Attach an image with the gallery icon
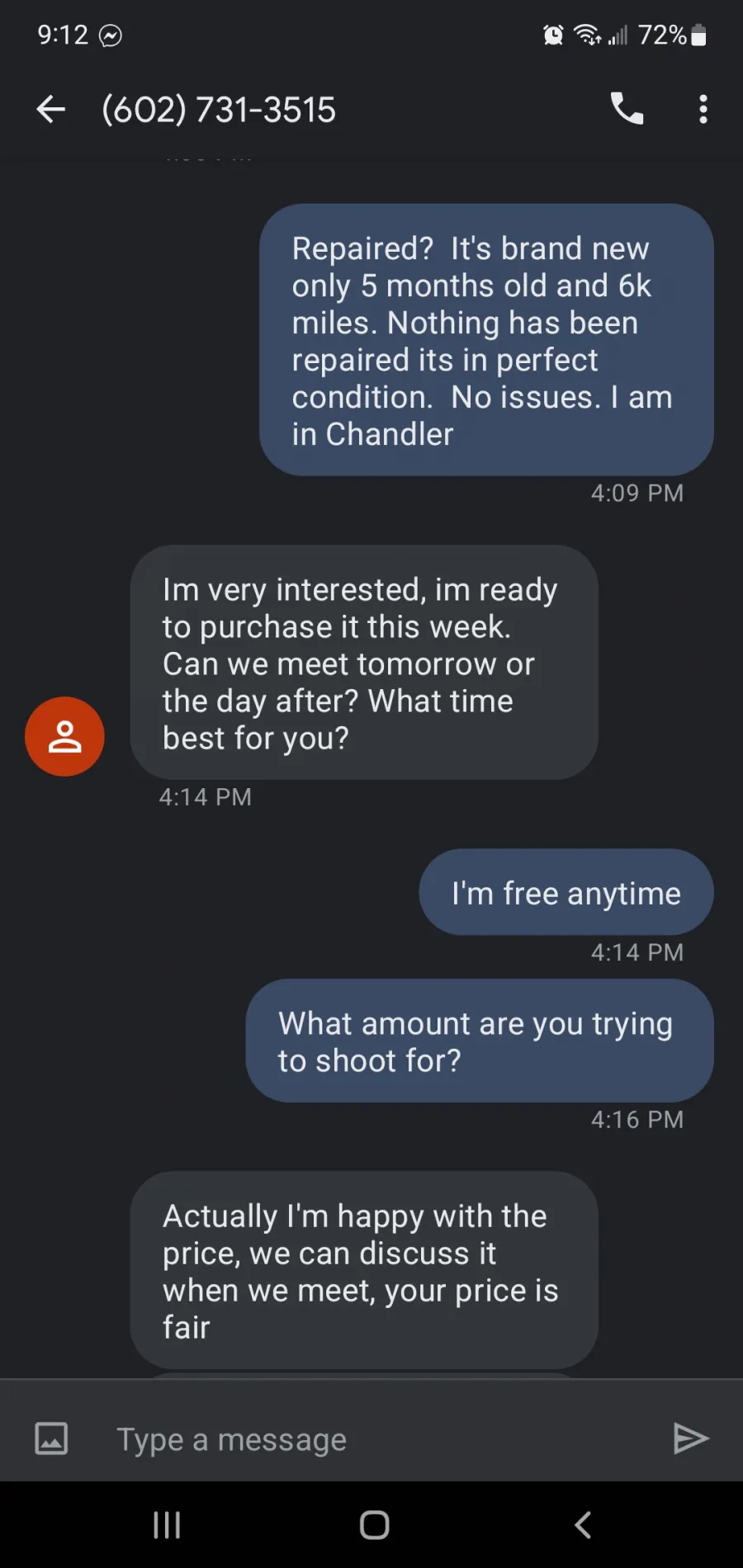This screenshot has height=1568, width=743. [51, 1438]
